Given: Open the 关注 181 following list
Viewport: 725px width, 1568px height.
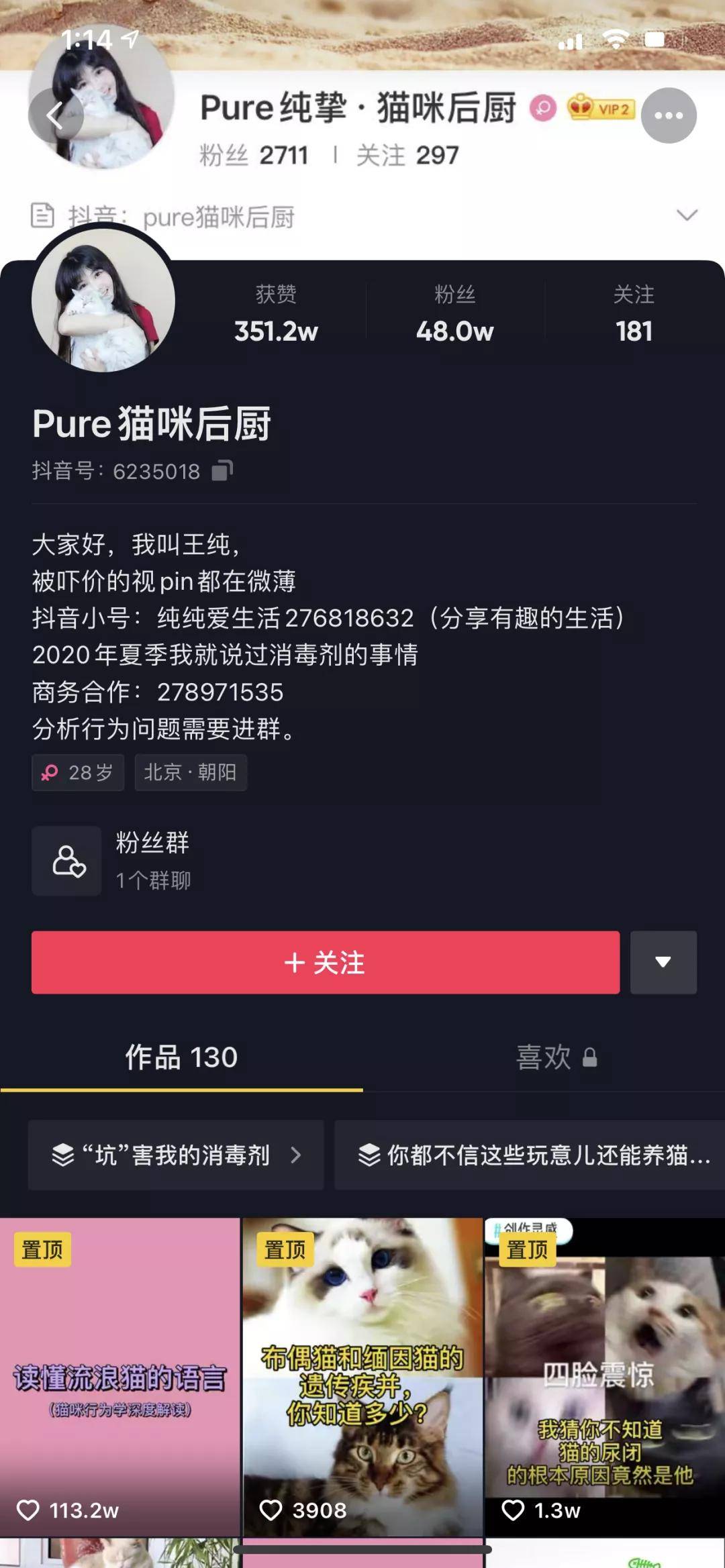Looking at the screenshot, I should pos(633,314).
